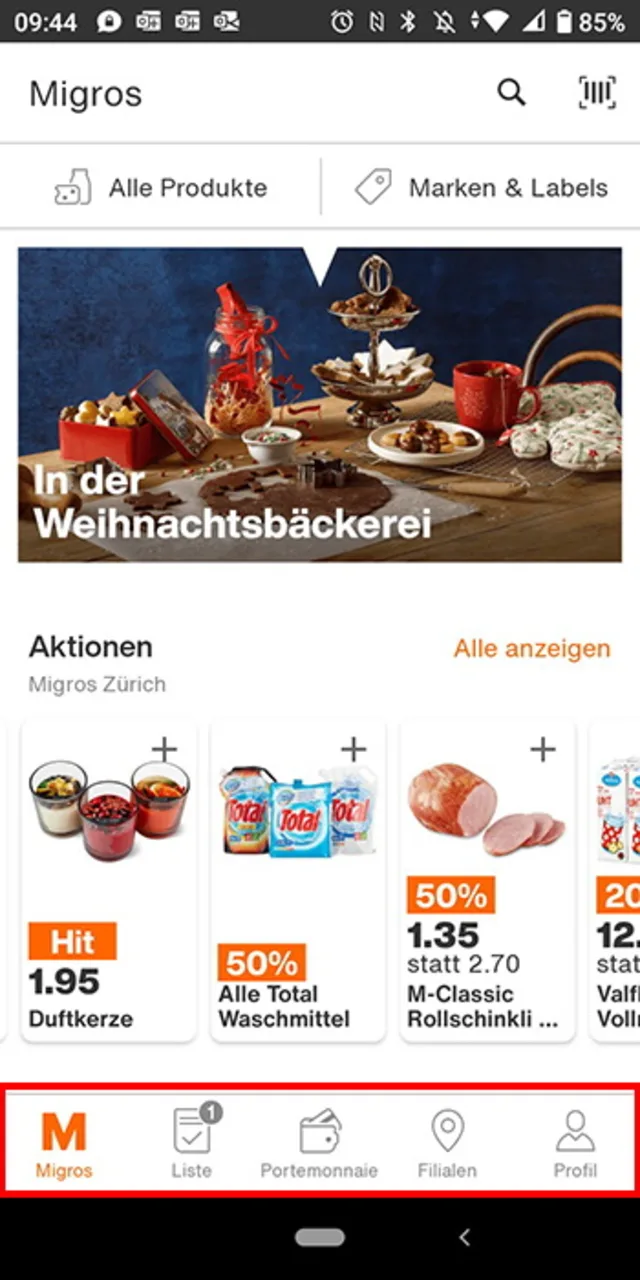The image size is (640, 1280).
Task: Go back with the system back button
Action: (x=464, y=1237)
